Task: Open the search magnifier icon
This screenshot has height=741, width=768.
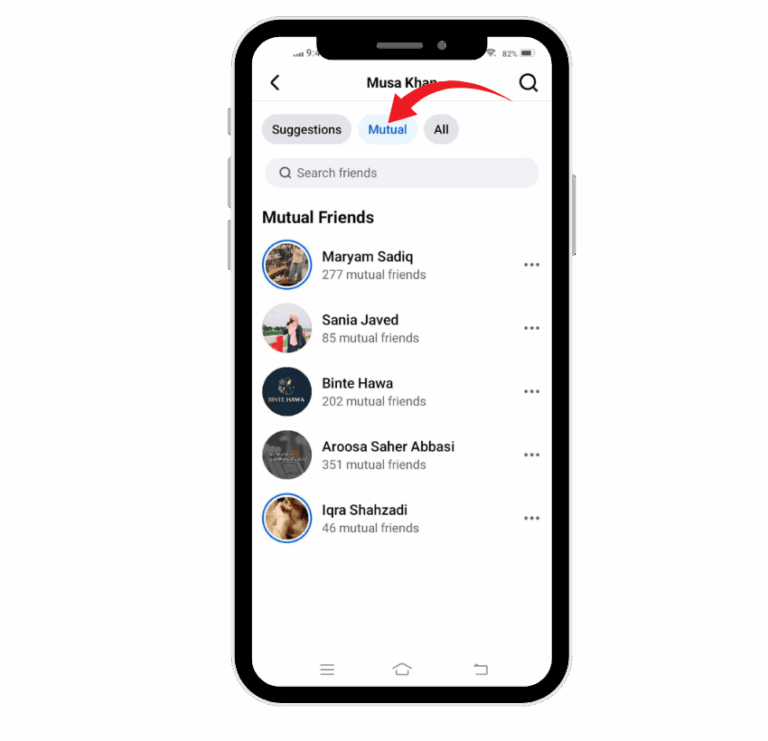Action: pos(528,83)
